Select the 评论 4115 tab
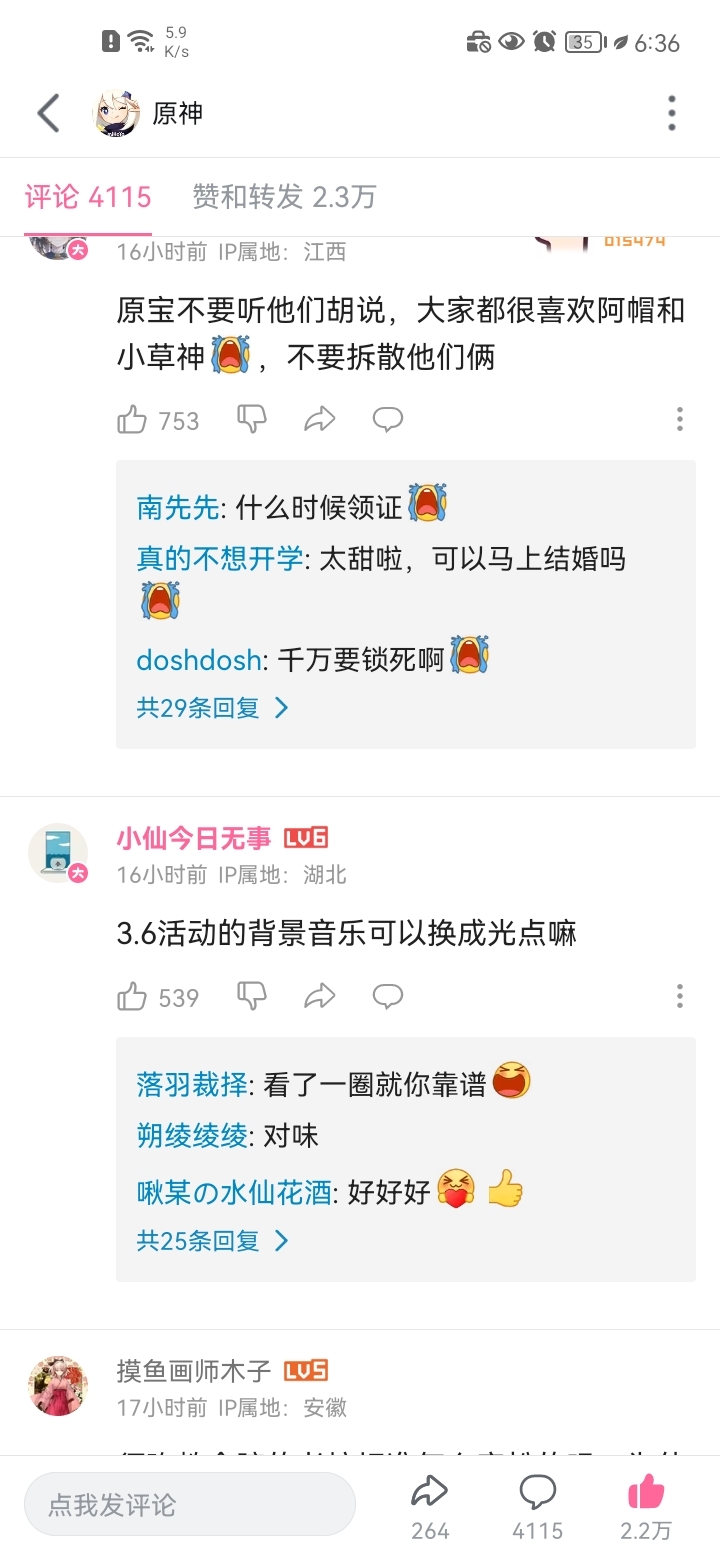This screenshot has height=1560, width=720. click(x=88, y=197)
